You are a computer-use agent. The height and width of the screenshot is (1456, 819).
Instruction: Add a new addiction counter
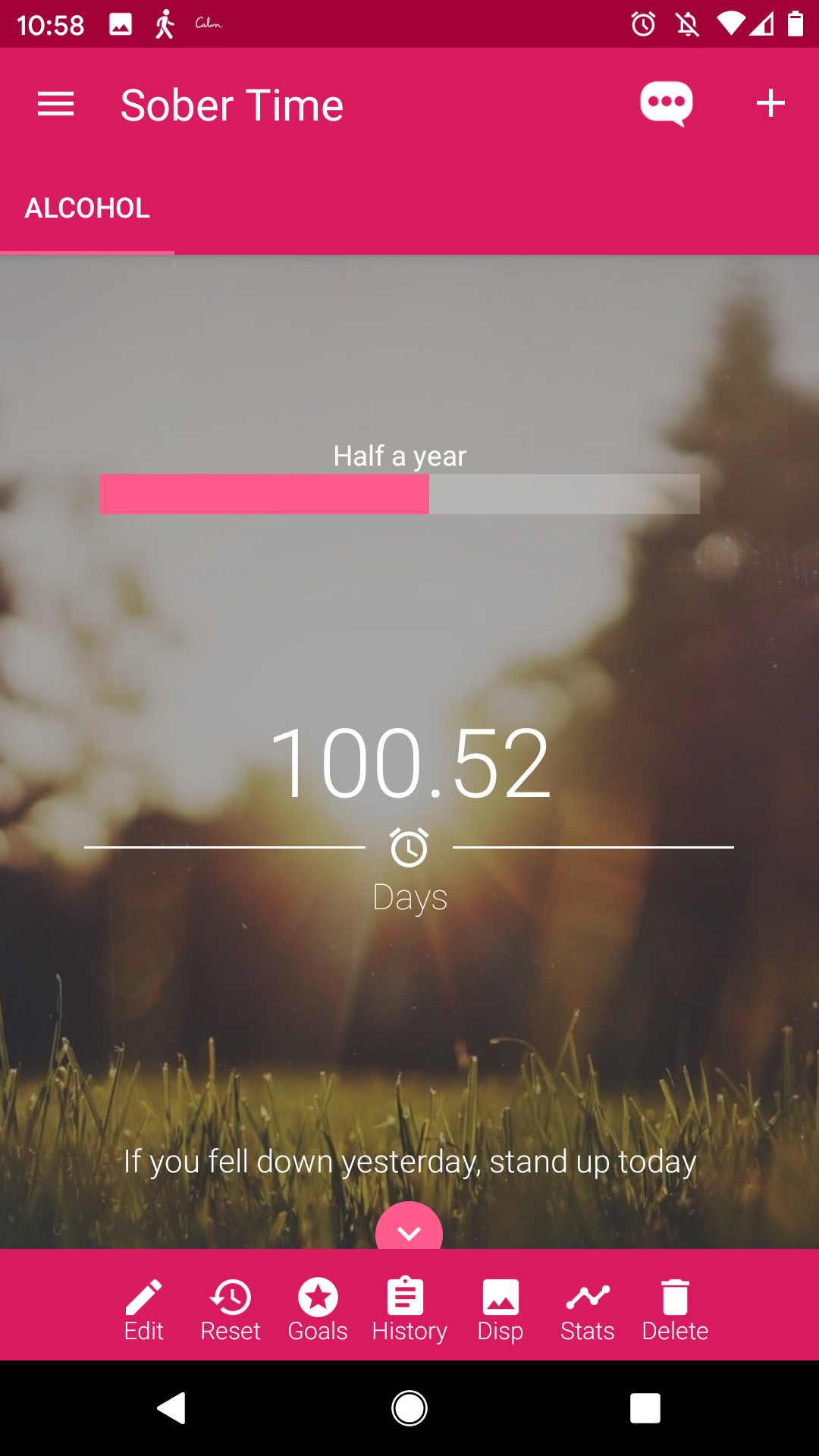pyautogui.click(x=770, y=103)
